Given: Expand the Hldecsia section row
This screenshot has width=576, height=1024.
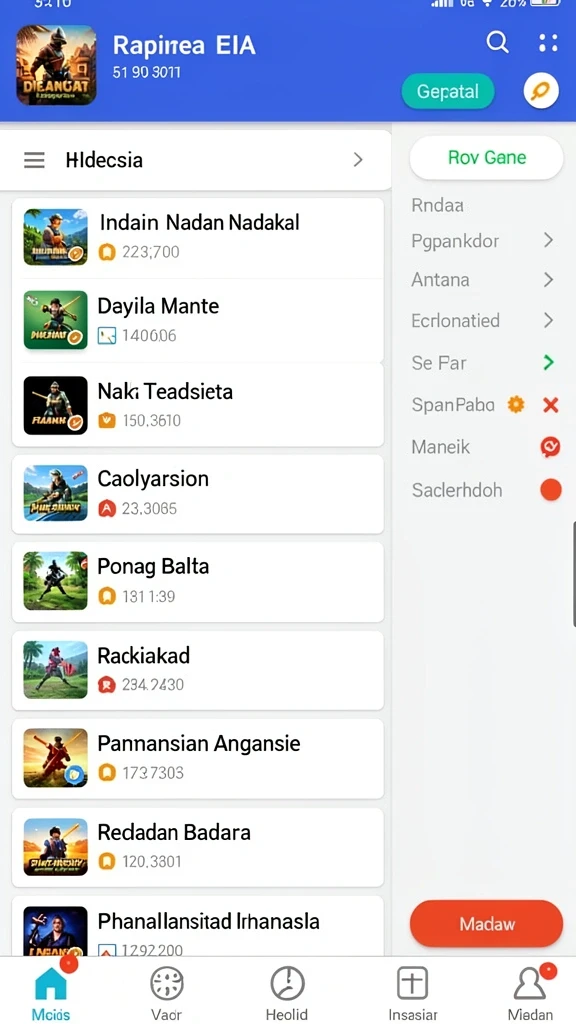Looking at the screenshot, I should pyautogui.click(x=195, y=160).
